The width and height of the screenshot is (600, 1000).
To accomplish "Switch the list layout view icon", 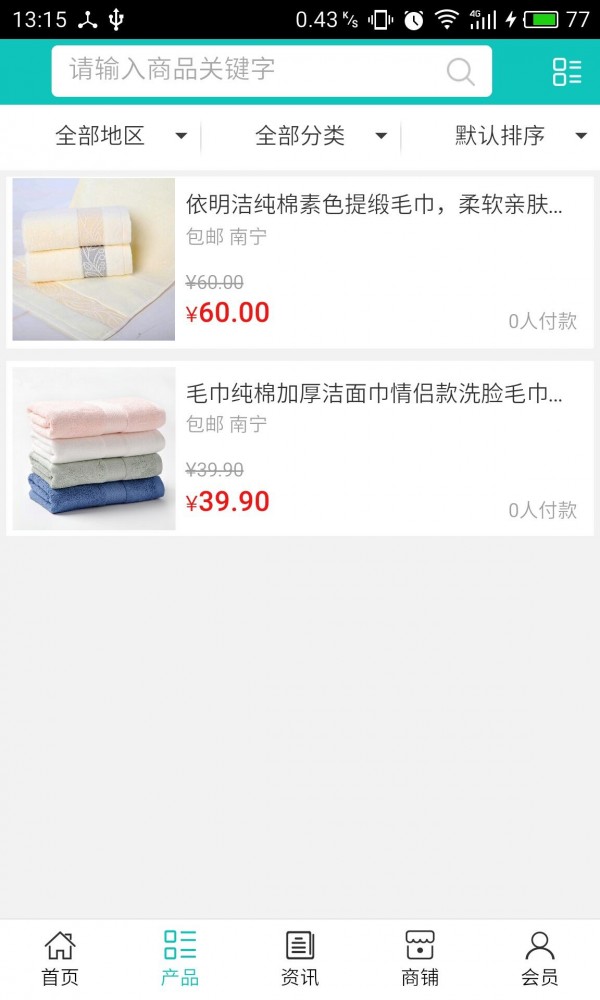I will 567,71.
